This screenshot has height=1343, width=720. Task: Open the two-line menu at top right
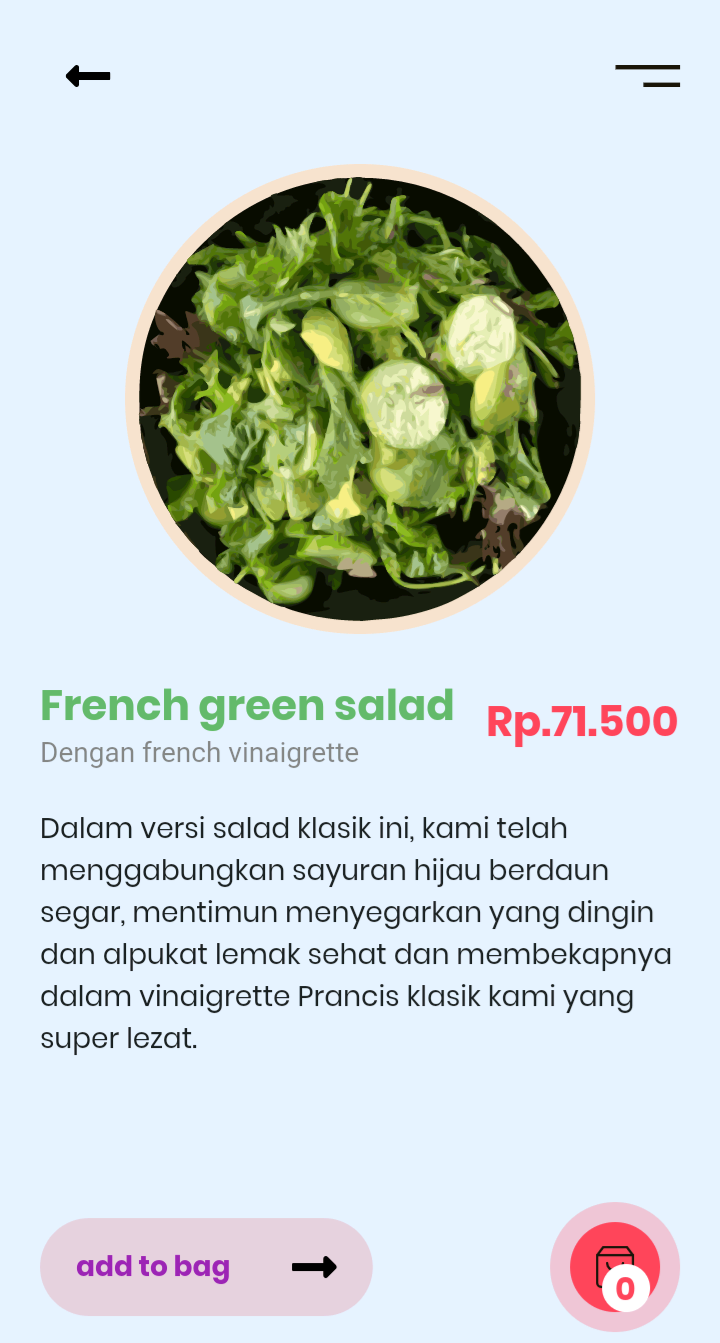(647, 75)
